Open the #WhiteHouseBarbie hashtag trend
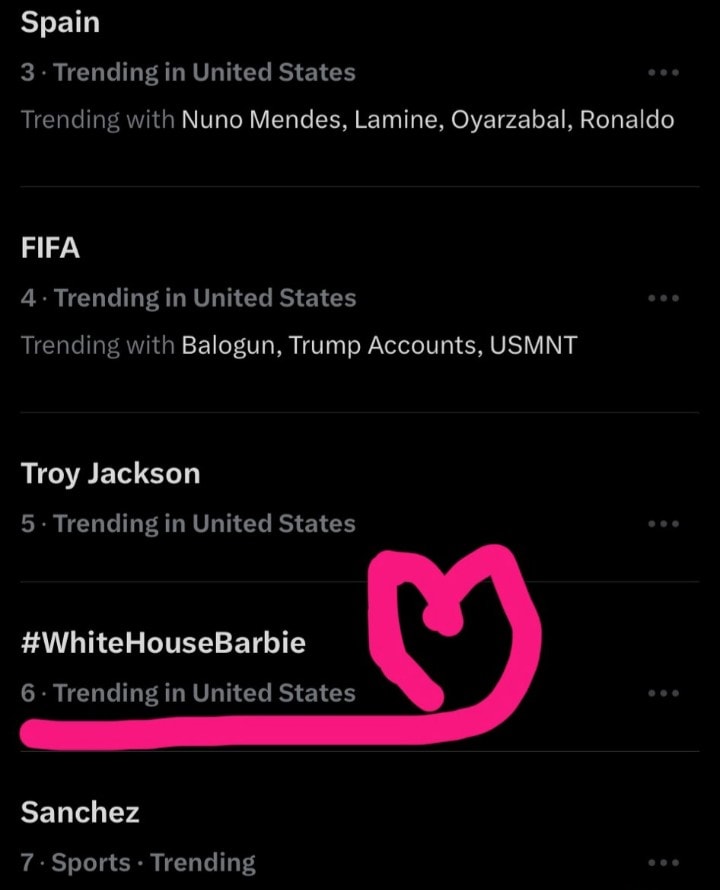Screen dimensions: 720x890 [x=163, y=643]
